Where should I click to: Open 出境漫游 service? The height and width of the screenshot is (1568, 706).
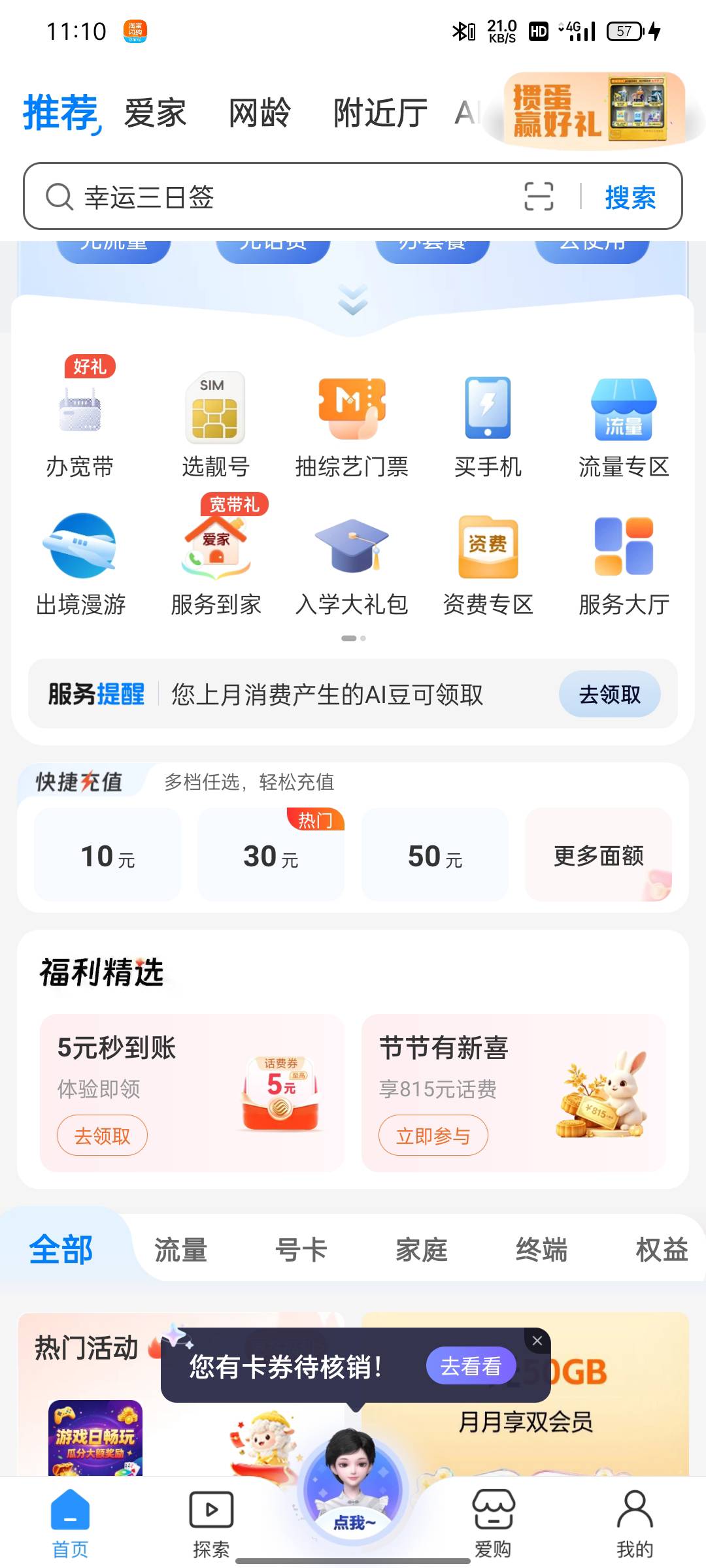(x=81, y=563)
